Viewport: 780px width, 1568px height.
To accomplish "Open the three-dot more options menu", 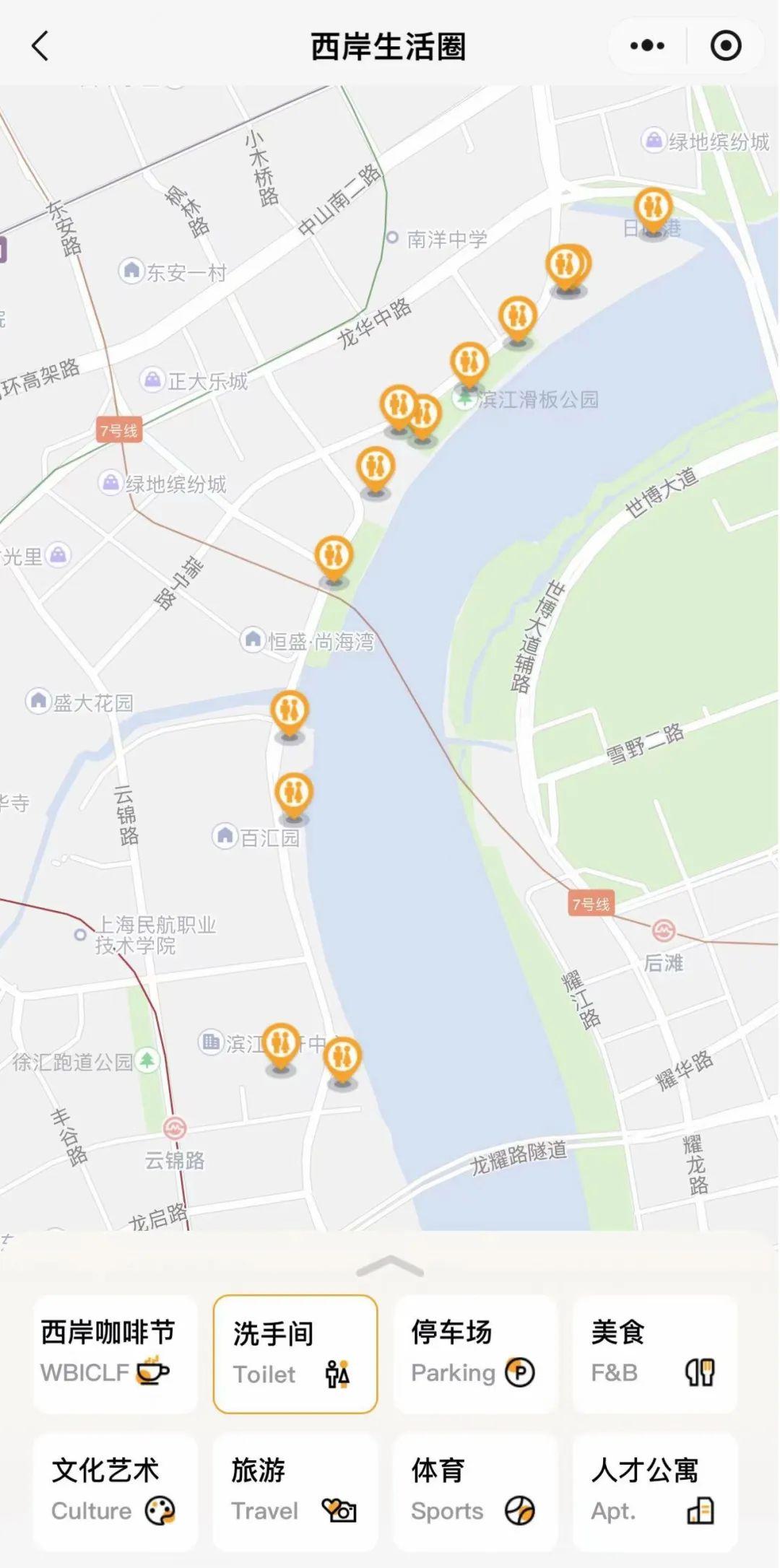I will coord(647,46).
